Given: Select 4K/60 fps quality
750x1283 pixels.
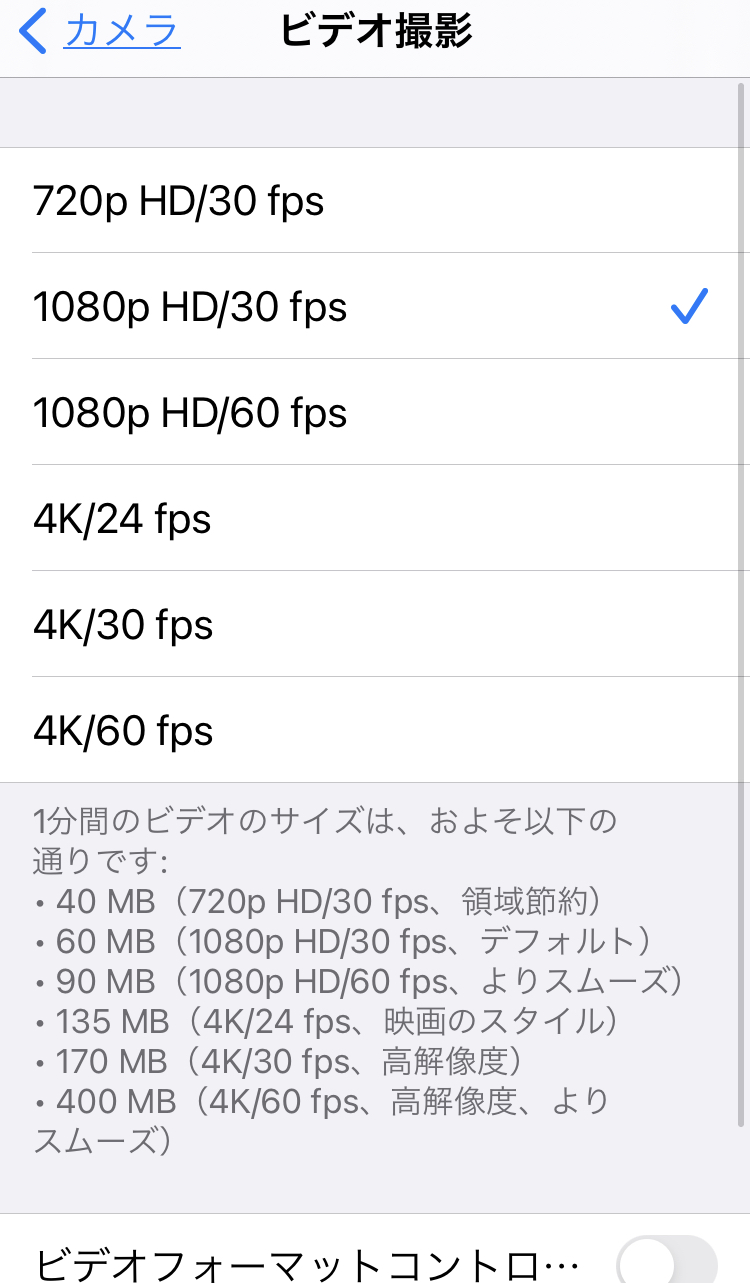Looking at the screenshot, I should (x=375, y=730).
